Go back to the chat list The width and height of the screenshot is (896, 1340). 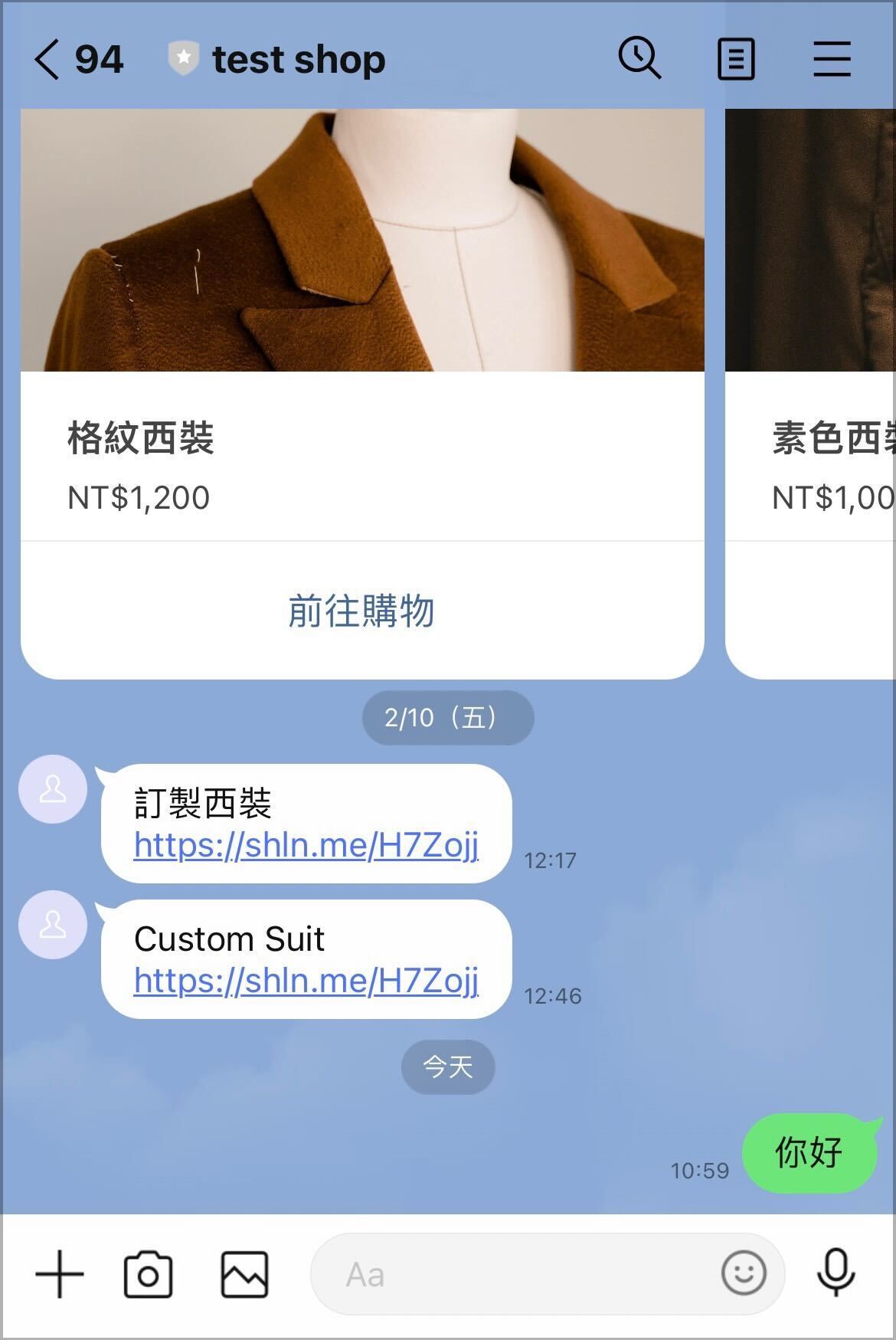tap(47, 60)
